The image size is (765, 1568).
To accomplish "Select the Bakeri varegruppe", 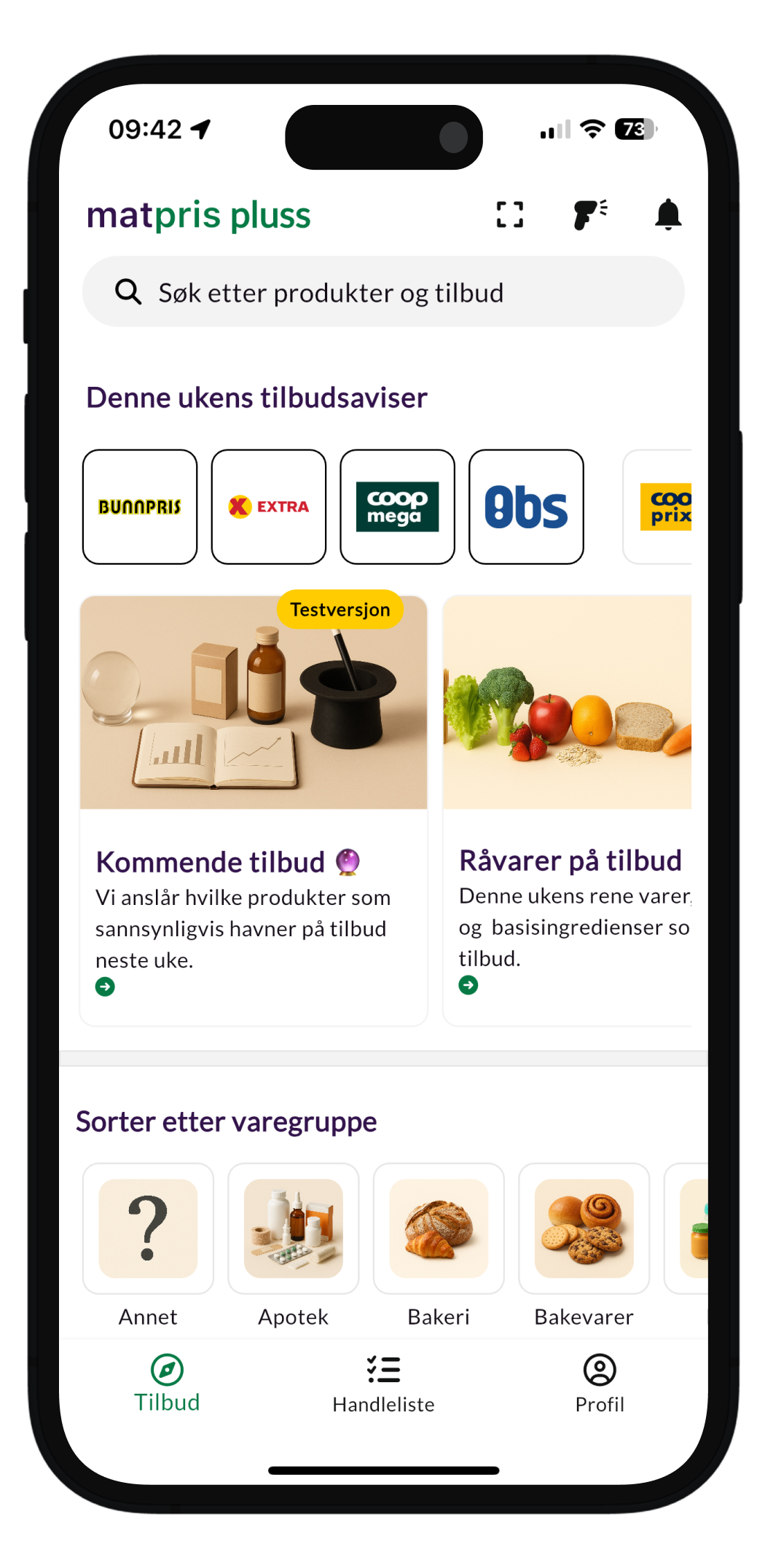I will (x=438, y=1228).
